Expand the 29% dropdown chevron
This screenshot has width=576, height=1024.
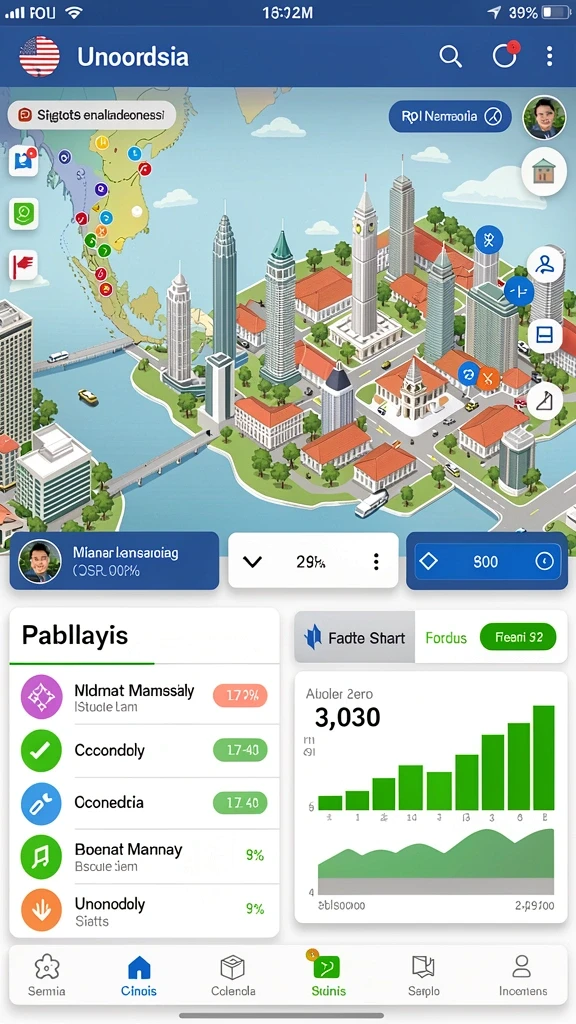252,562
